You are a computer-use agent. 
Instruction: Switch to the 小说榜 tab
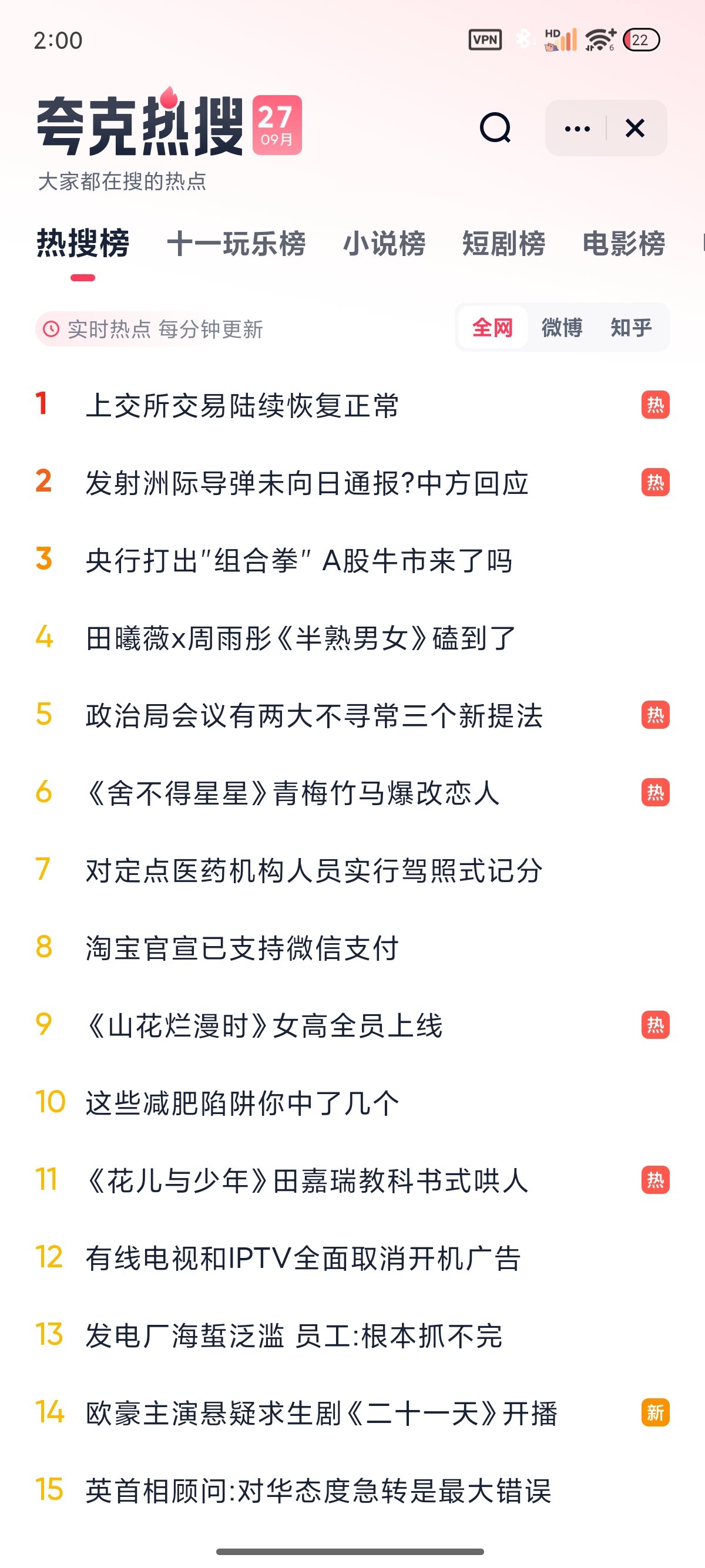pyautogui.click(x=384, y=244)
